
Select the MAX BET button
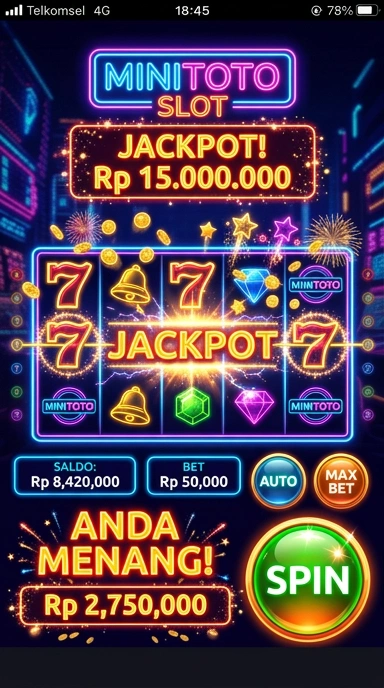(341, 481)
